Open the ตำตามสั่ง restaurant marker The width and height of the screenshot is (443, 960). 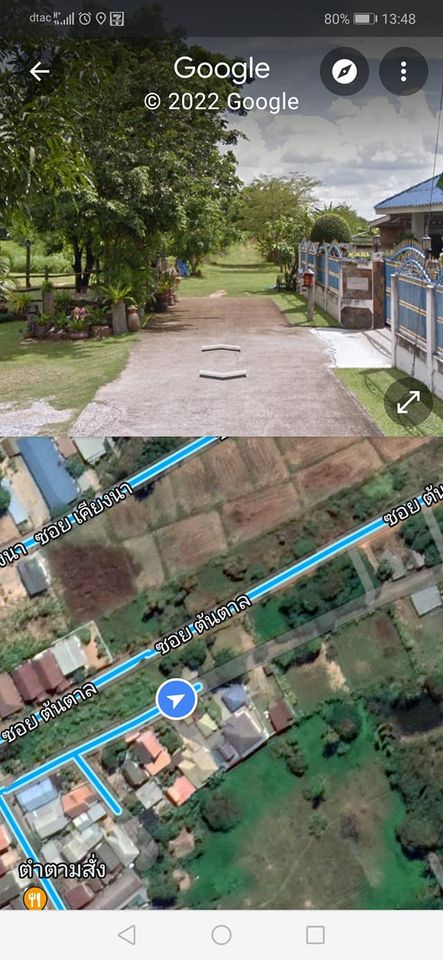tap(34, 898)
